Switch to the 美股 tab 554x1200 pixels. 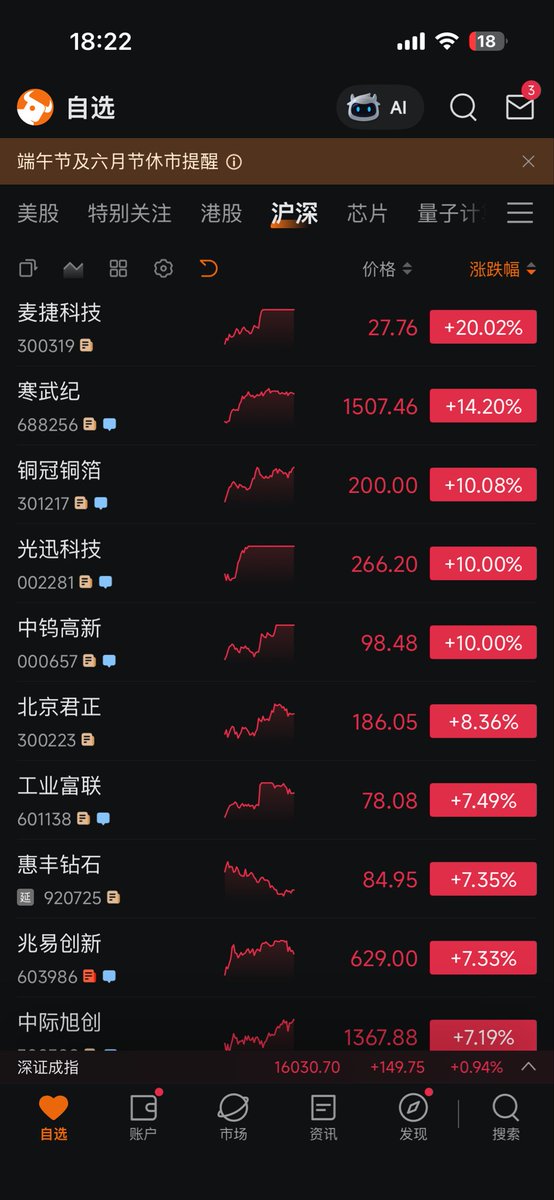coord(38,213)
